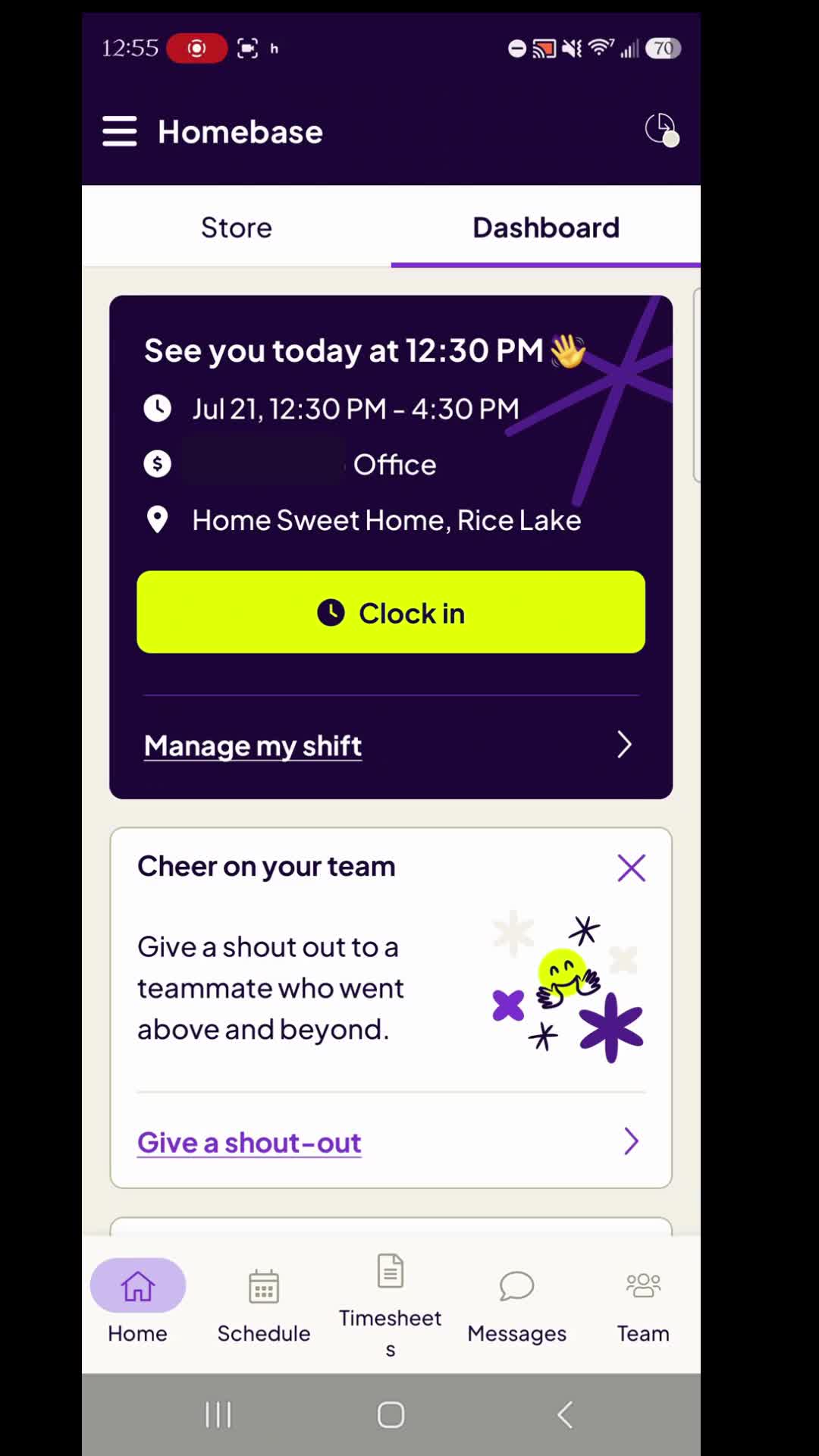Select the Dashboard tab

coord(546,227)
